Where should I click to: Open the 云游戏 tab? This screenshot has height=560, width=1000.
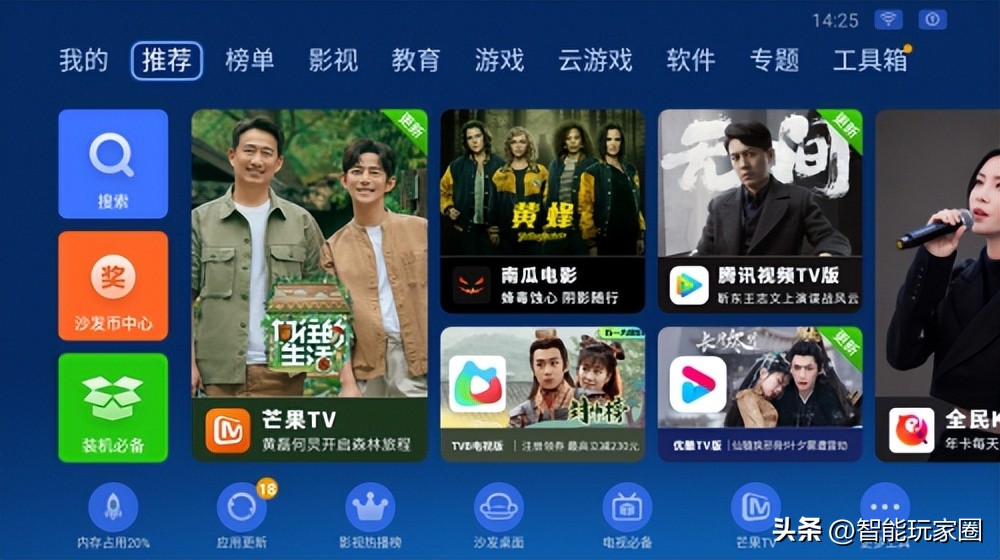point(595,60)
